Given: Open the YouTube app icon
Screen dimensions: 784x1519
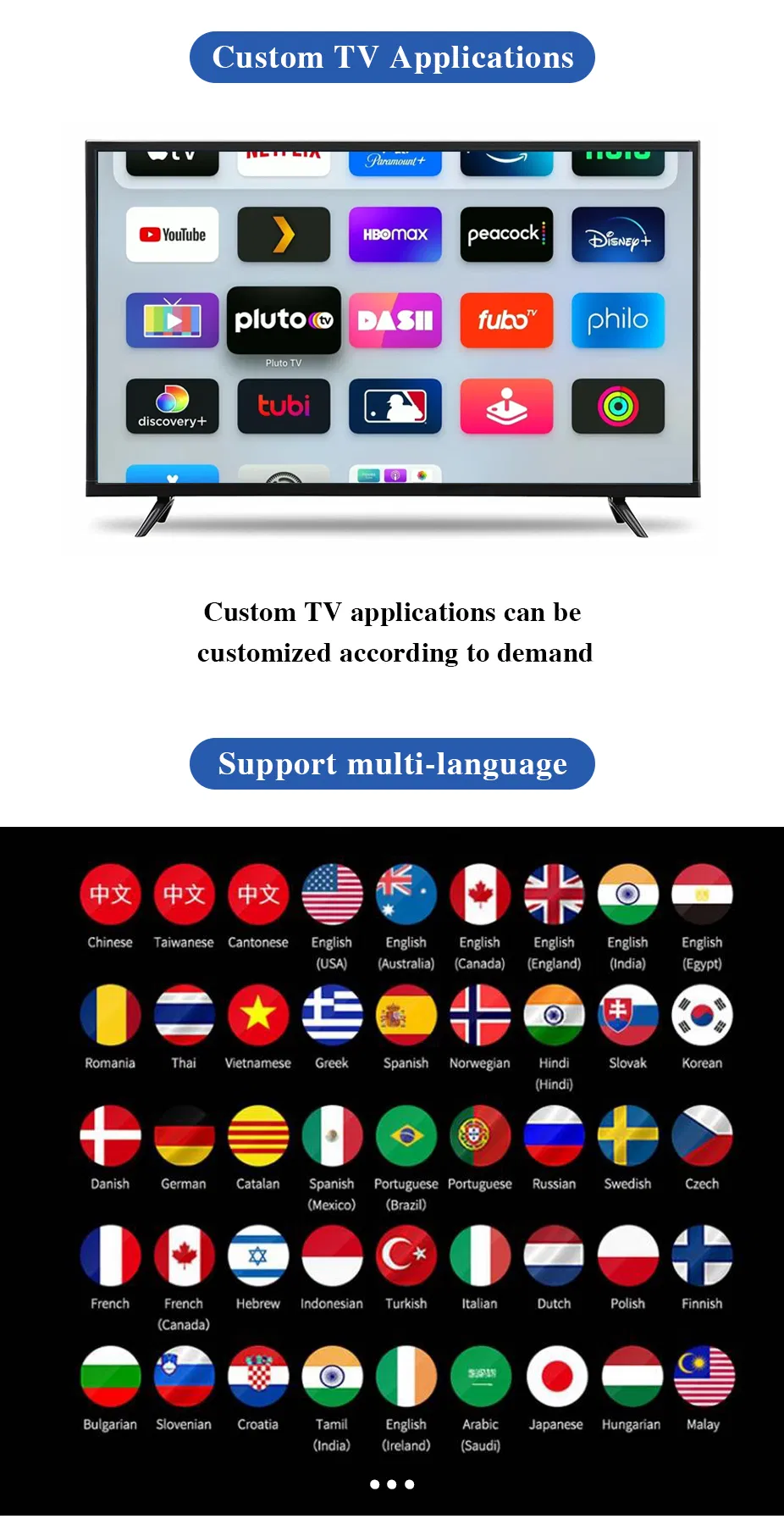Looking at the screenshot, I should click(172, 235).
